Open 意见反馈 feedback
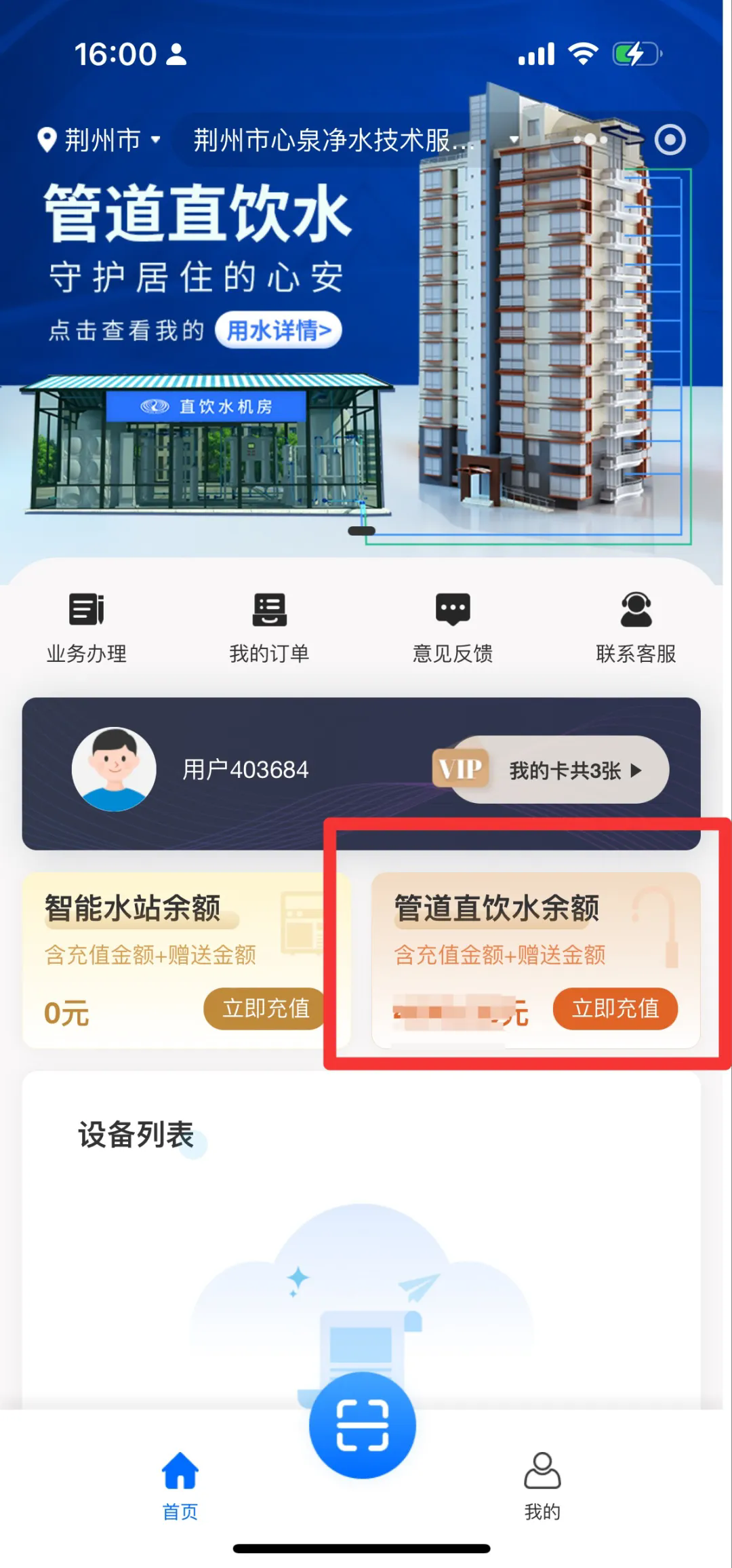732x1568 pixels. (453, 627)
